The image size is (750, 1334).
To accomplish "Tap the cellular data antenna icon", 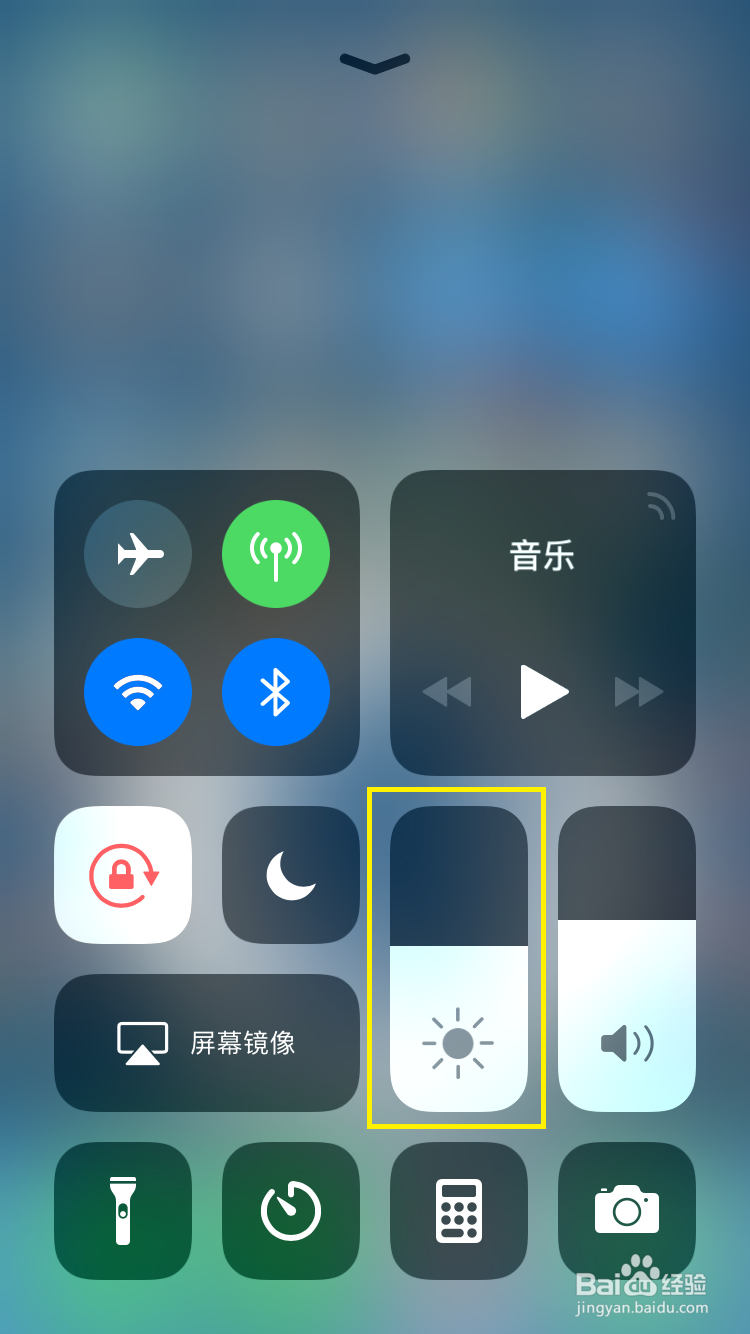I will coord(276,553).
